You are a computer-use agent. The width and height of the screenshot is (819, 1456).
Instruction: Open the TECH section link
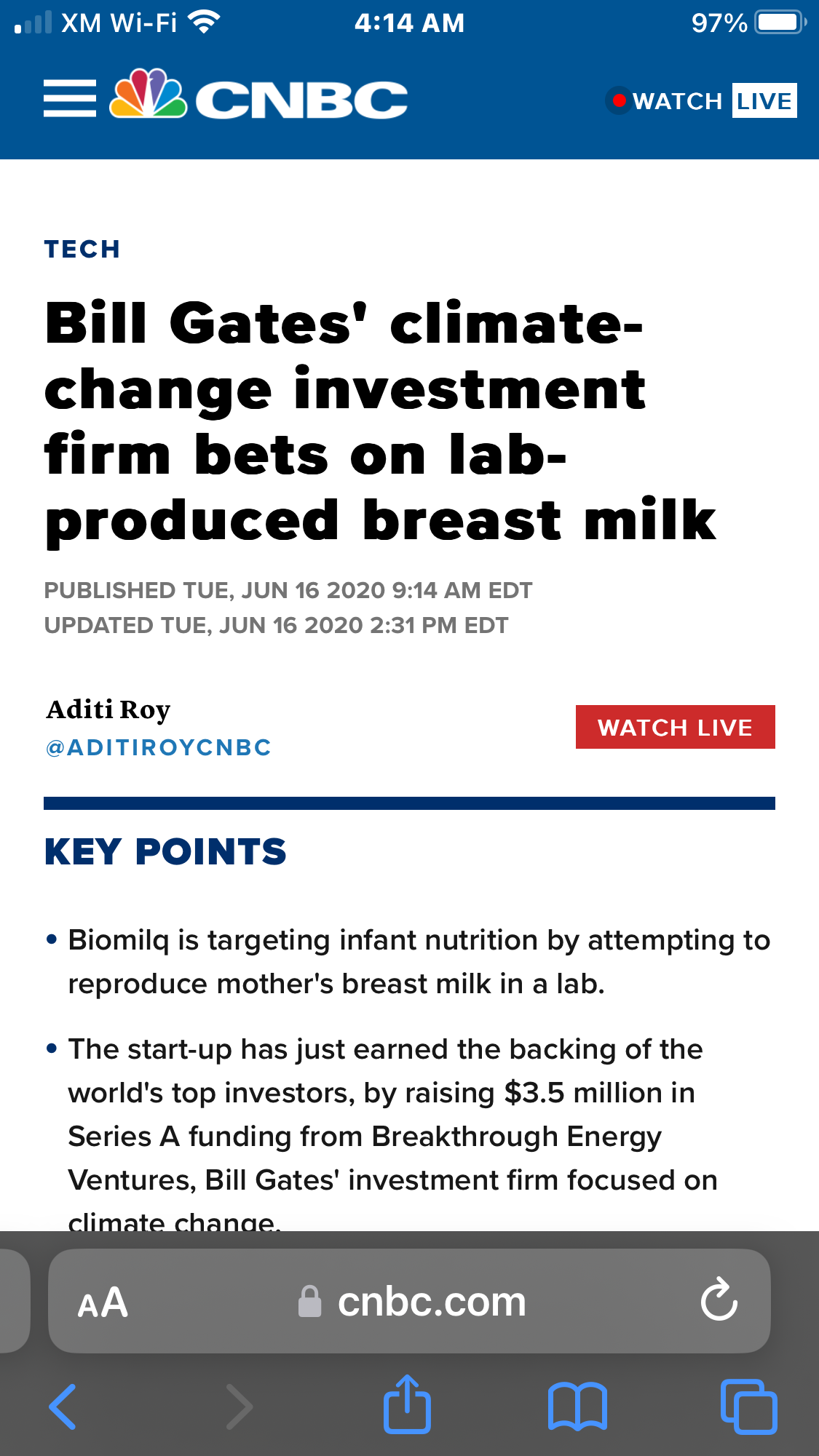[x=82, y=249]
